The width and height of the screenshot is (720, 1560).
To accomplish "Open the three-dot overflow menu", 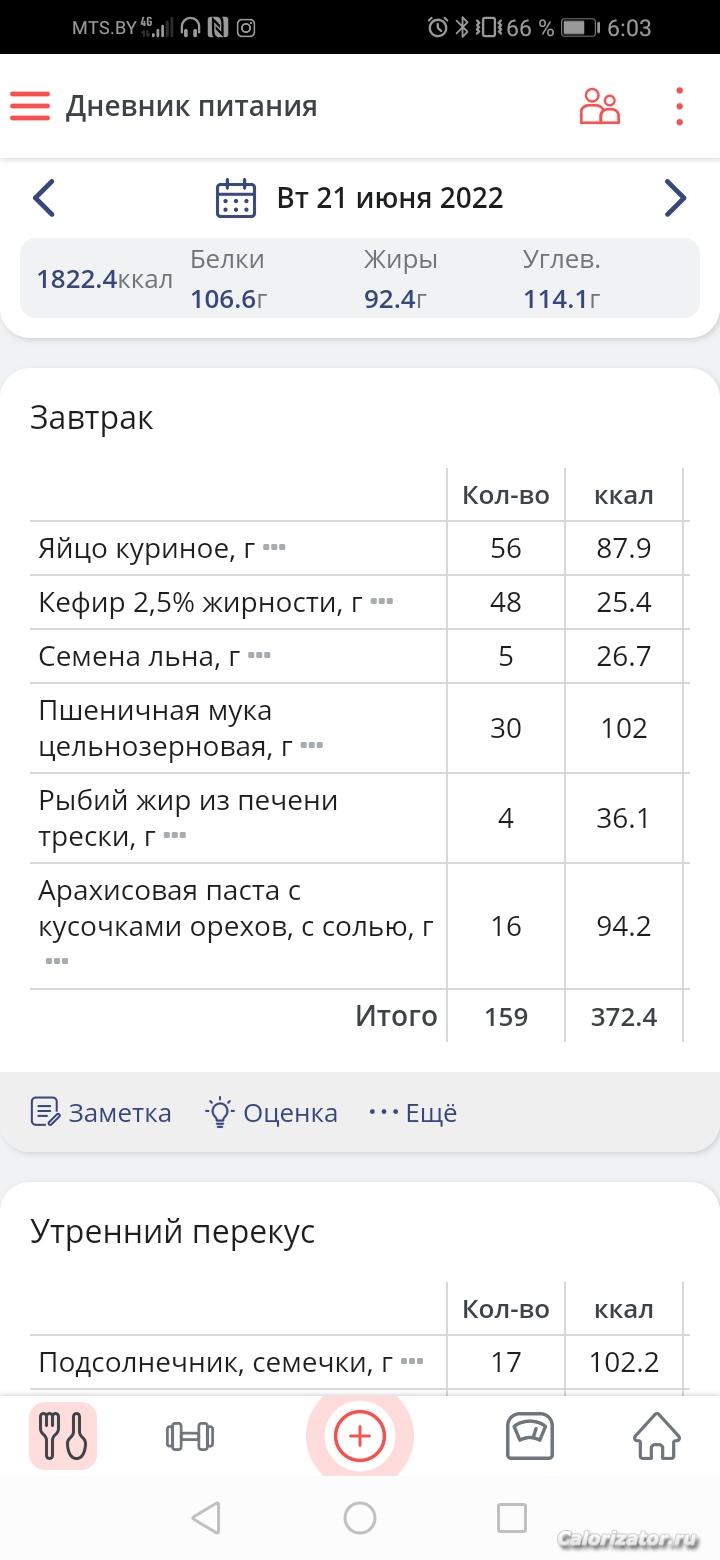I will point(679,106).
